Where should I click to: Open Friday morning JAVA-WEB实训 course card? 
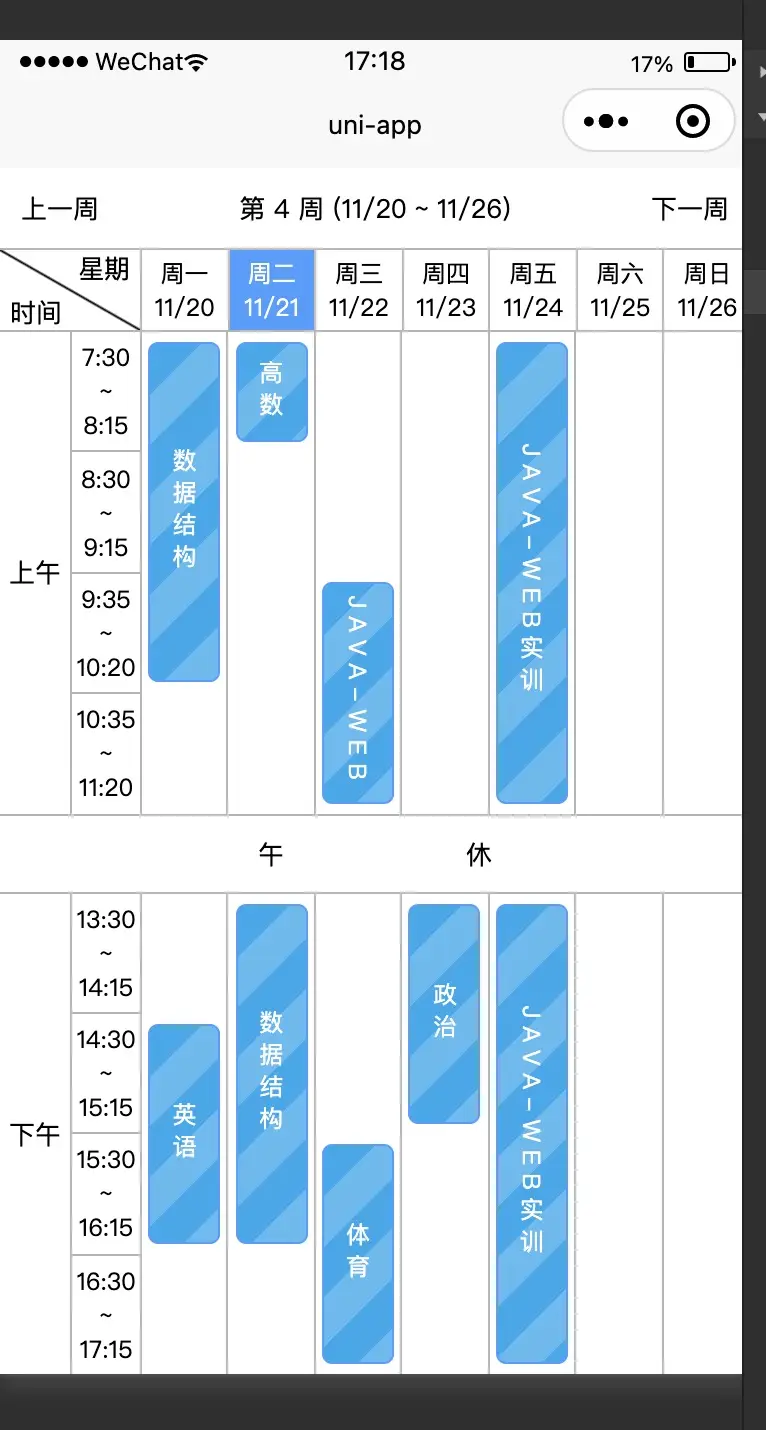[532, 573]
